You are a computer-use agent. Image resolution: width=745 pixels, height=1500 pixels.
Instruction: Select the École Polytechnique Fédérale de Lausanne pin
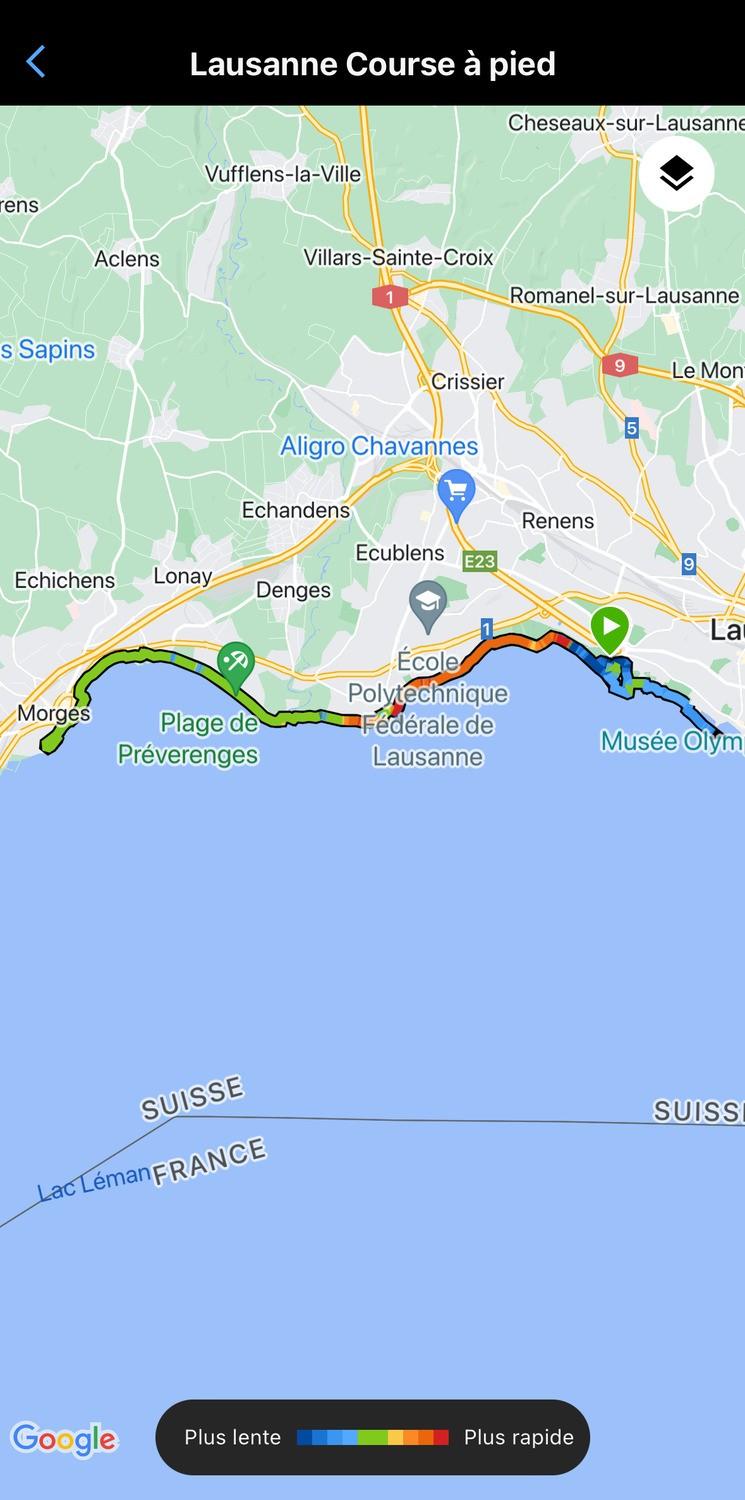pyautogui.click(x=429, y=604)
